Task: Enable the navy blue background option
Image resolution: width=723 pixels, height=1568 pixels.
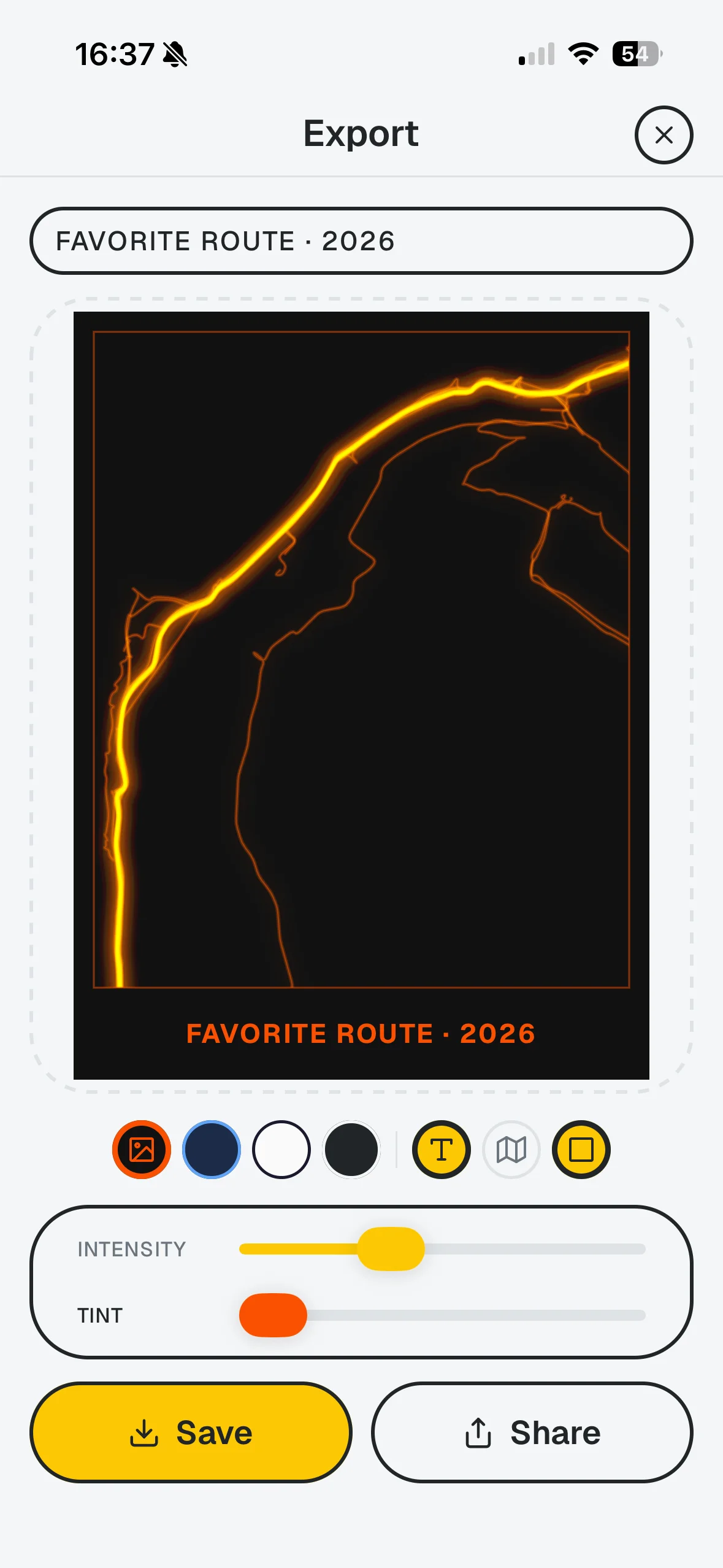Action: point(211,1149)
